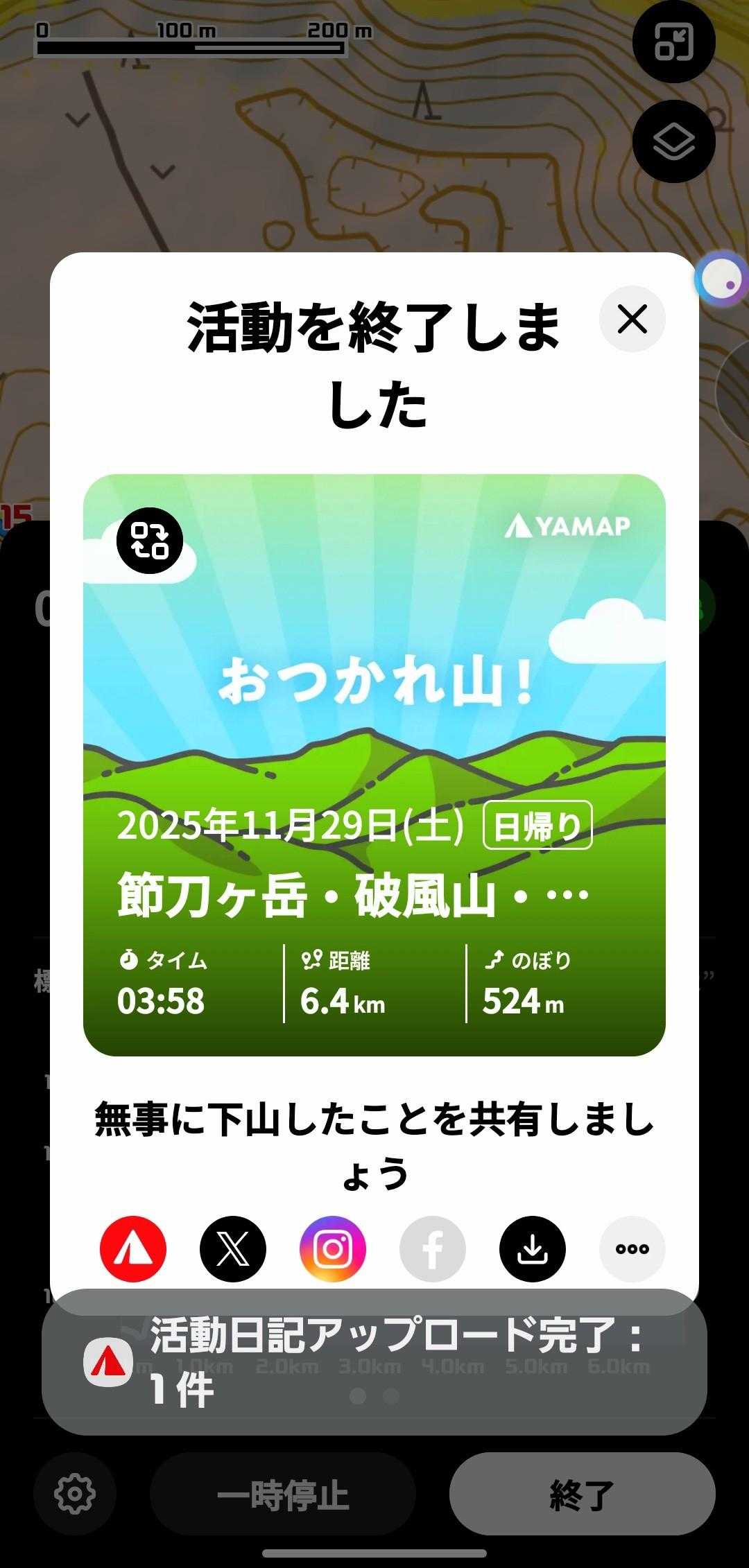Share the activity on Facebook
Image resolution: width=749 pixels, height=1568 pixels.
(x=433, y=1248)
